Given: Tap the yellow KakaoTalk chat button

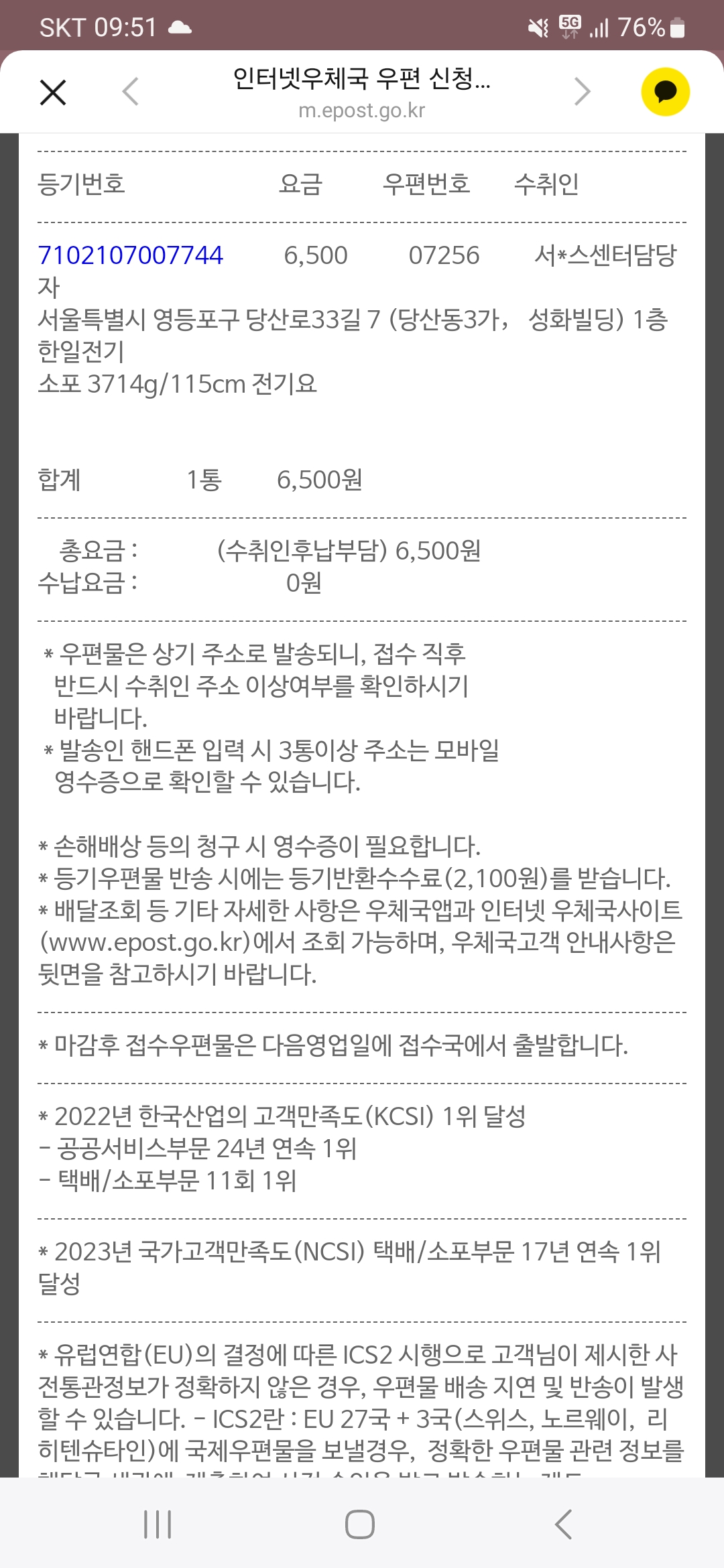Looking at the screenshot, I should coord(665,92).
